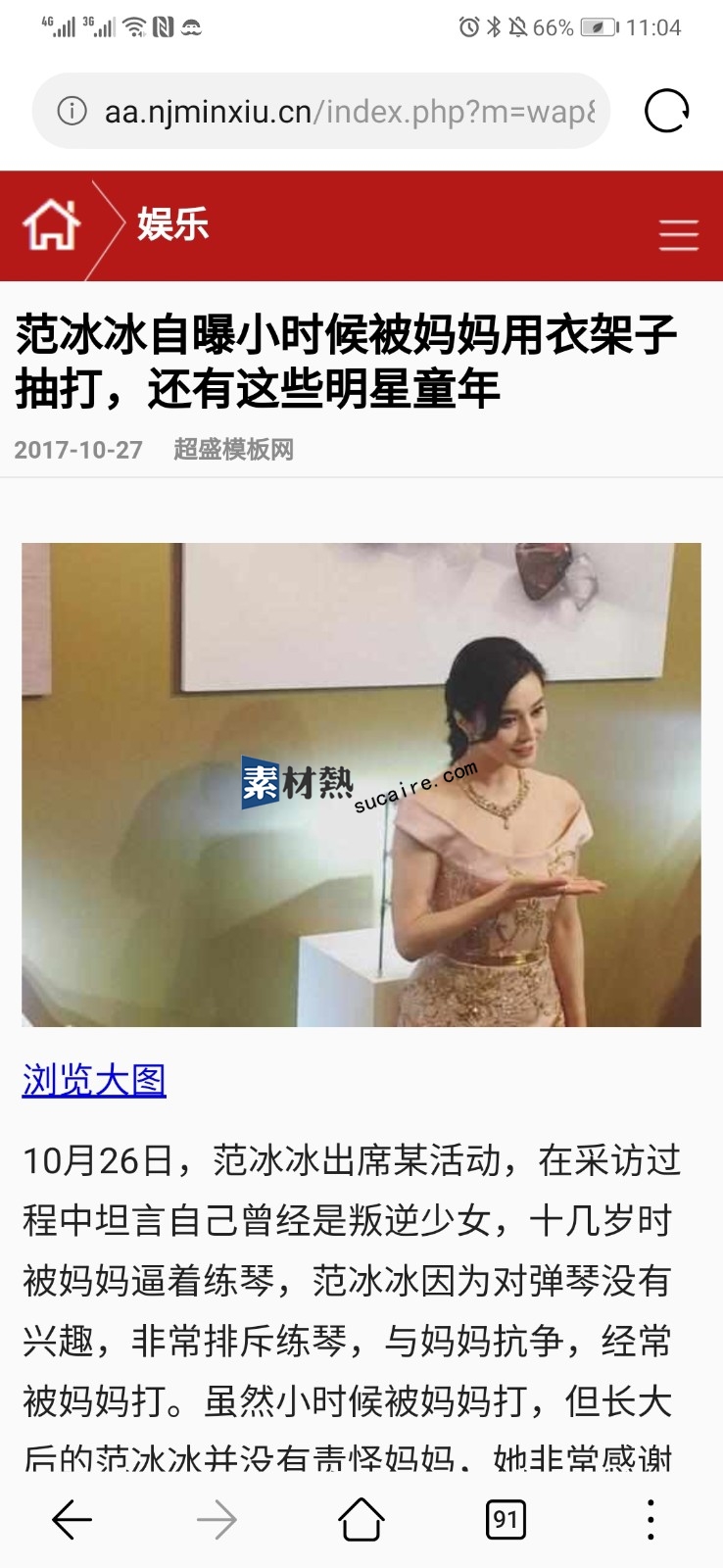Screen dimensions: 723x1568
Task: Open the site info icon in the address bar
Action: click(x=72, y=111)
